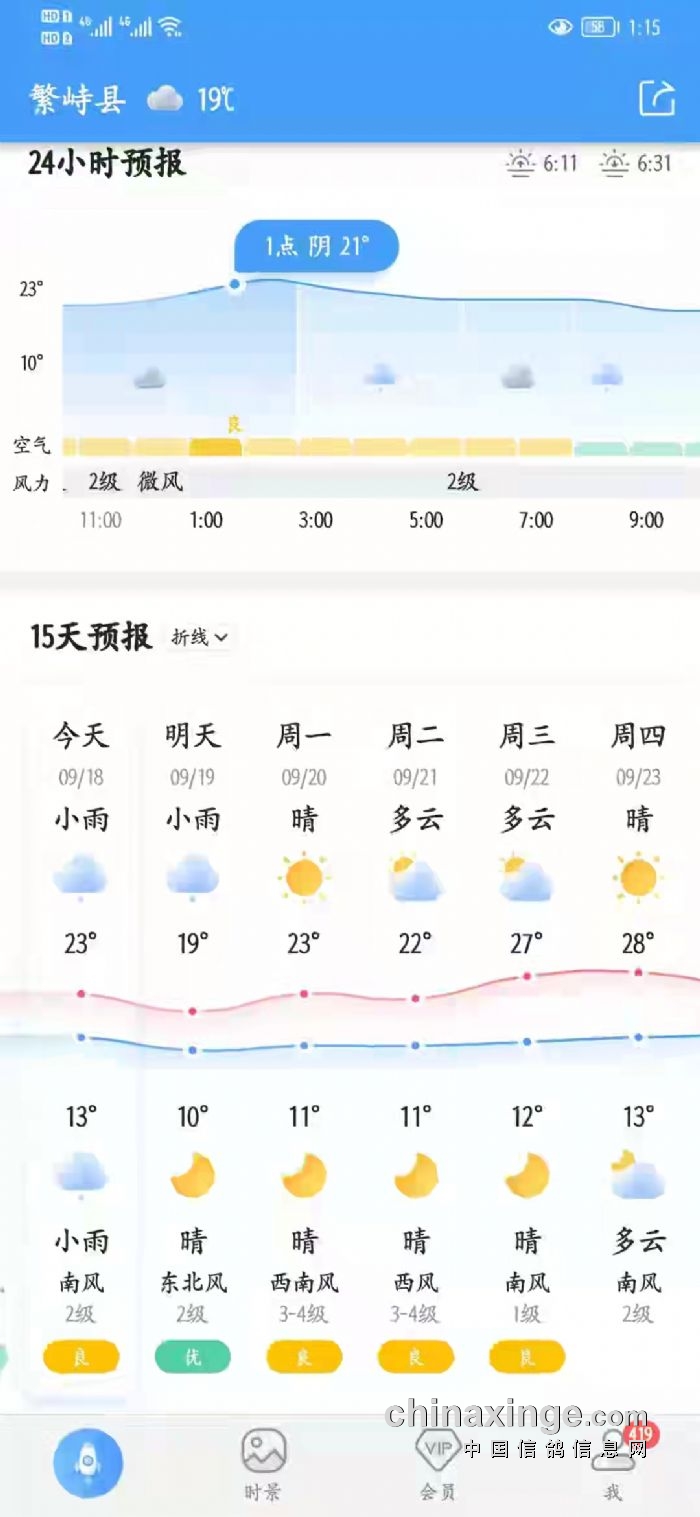700x1517 pixels.
Task: Open today's 09/18 forecast column
Action: (x=81, y=1040)
